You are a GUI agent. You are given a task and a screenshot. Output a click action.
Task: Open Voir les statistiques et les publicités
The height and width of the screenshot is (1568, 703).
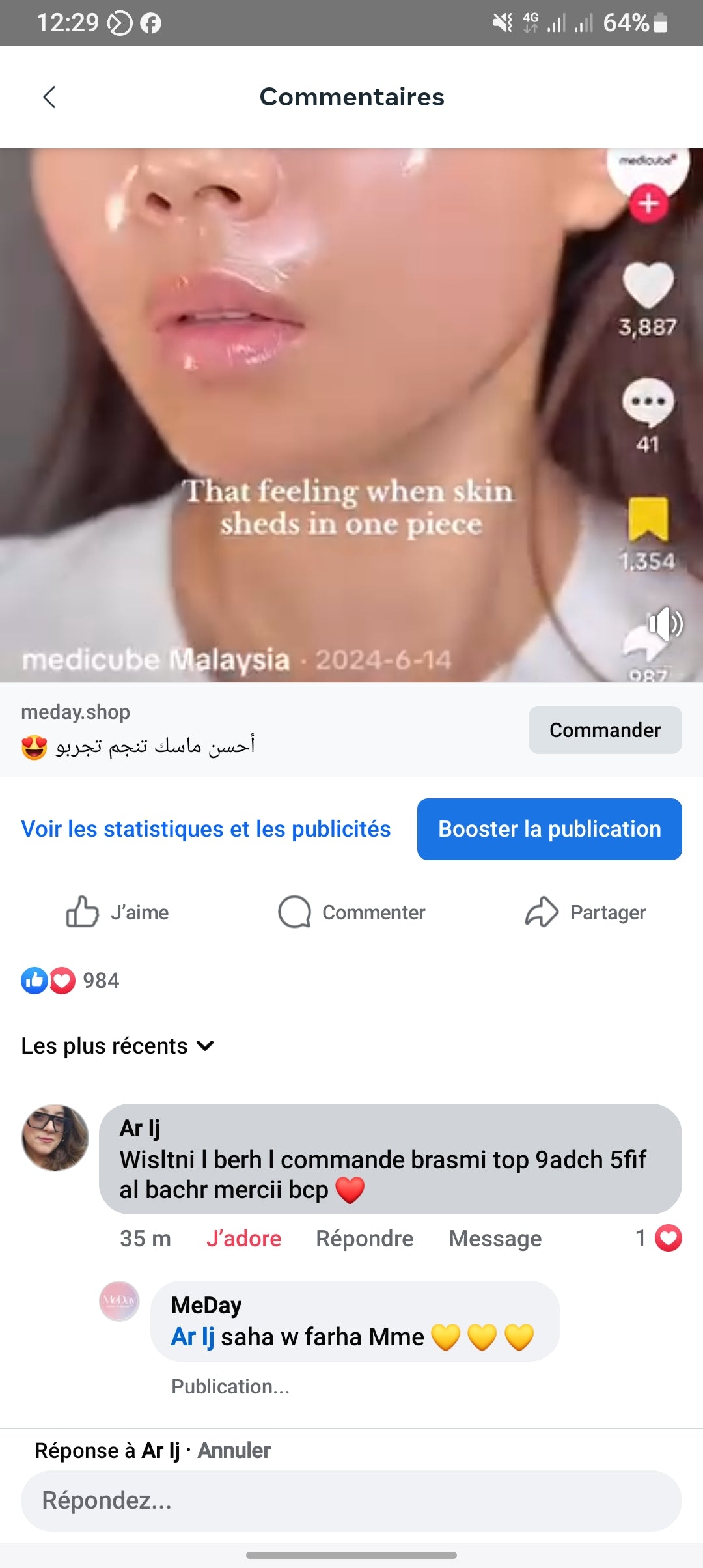coord(206,829)
